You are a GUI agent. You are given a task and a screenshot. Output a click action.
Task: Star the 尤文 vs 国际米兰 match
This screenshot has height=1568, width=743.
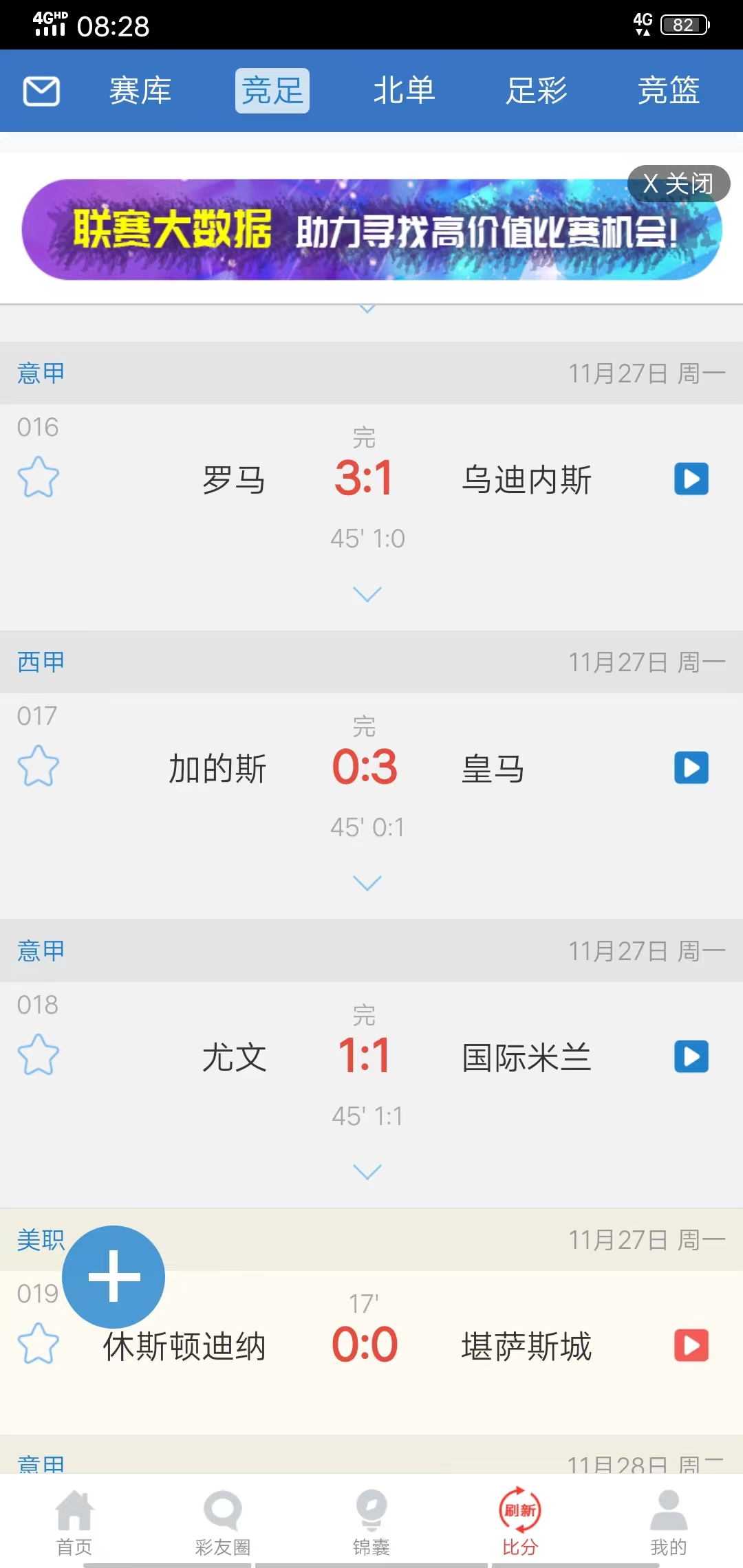(x=39, y=1055)
